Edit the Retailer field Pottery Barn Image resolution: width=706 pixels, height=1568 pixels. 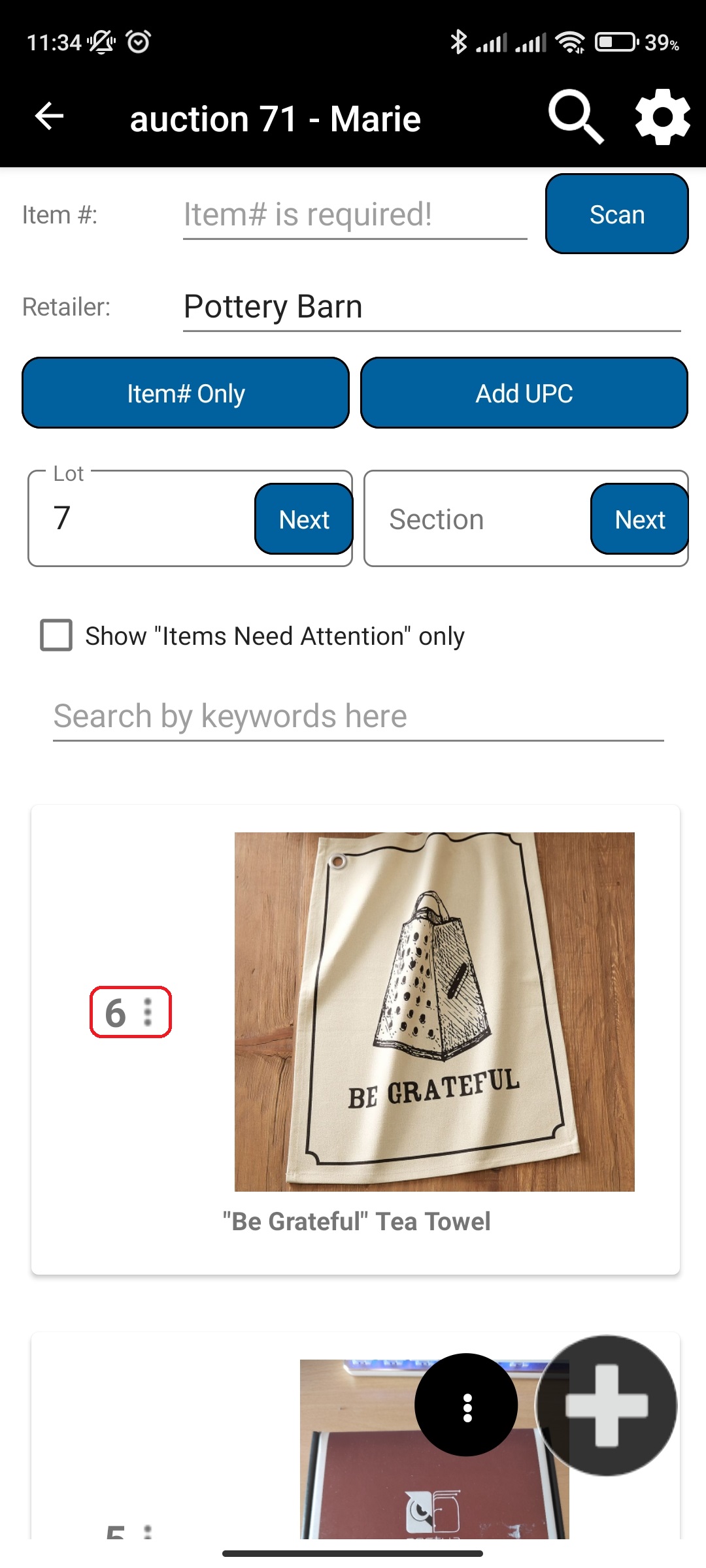pos(431,307)
